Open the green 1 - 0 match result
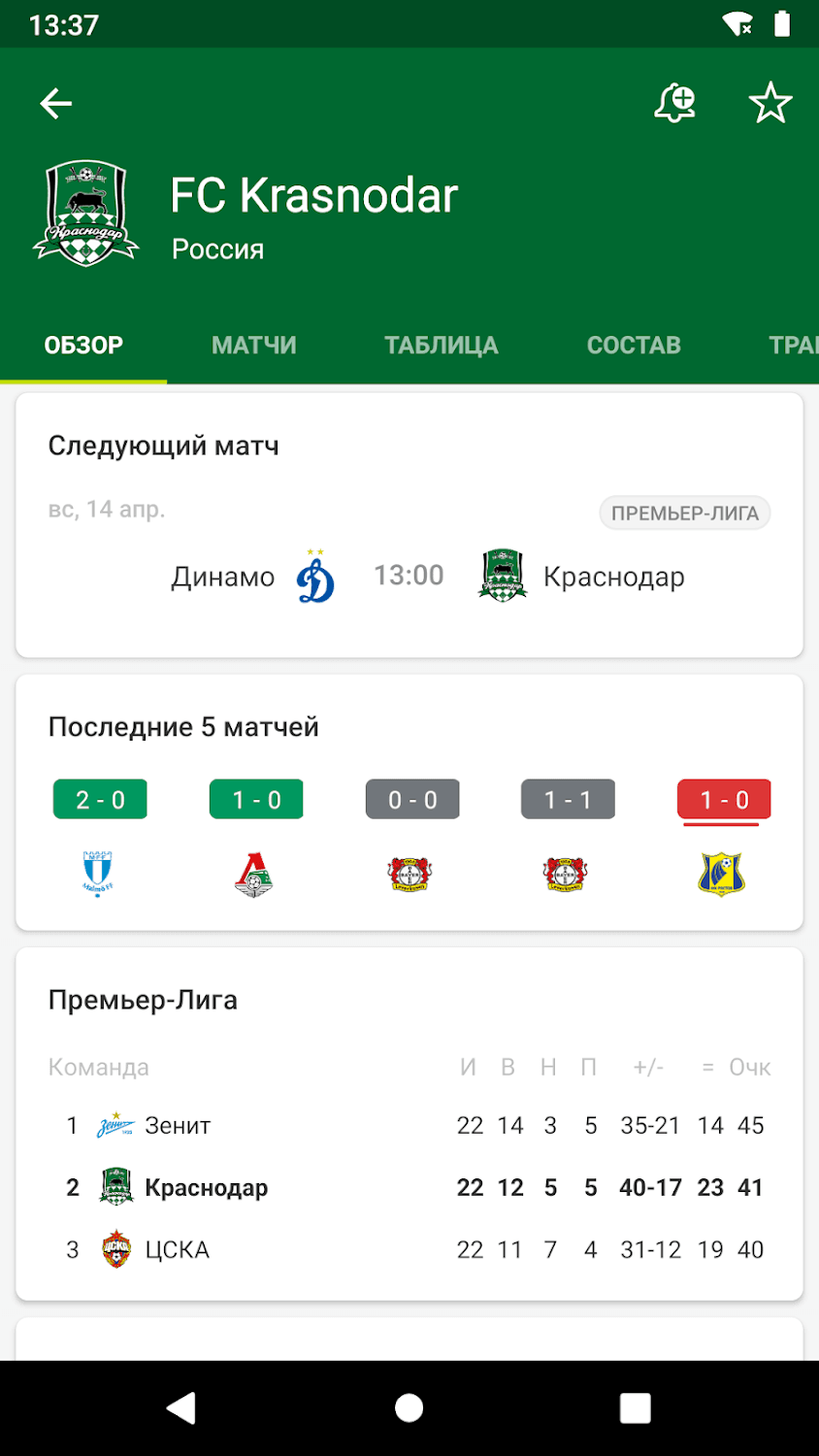 pos(256,800)
